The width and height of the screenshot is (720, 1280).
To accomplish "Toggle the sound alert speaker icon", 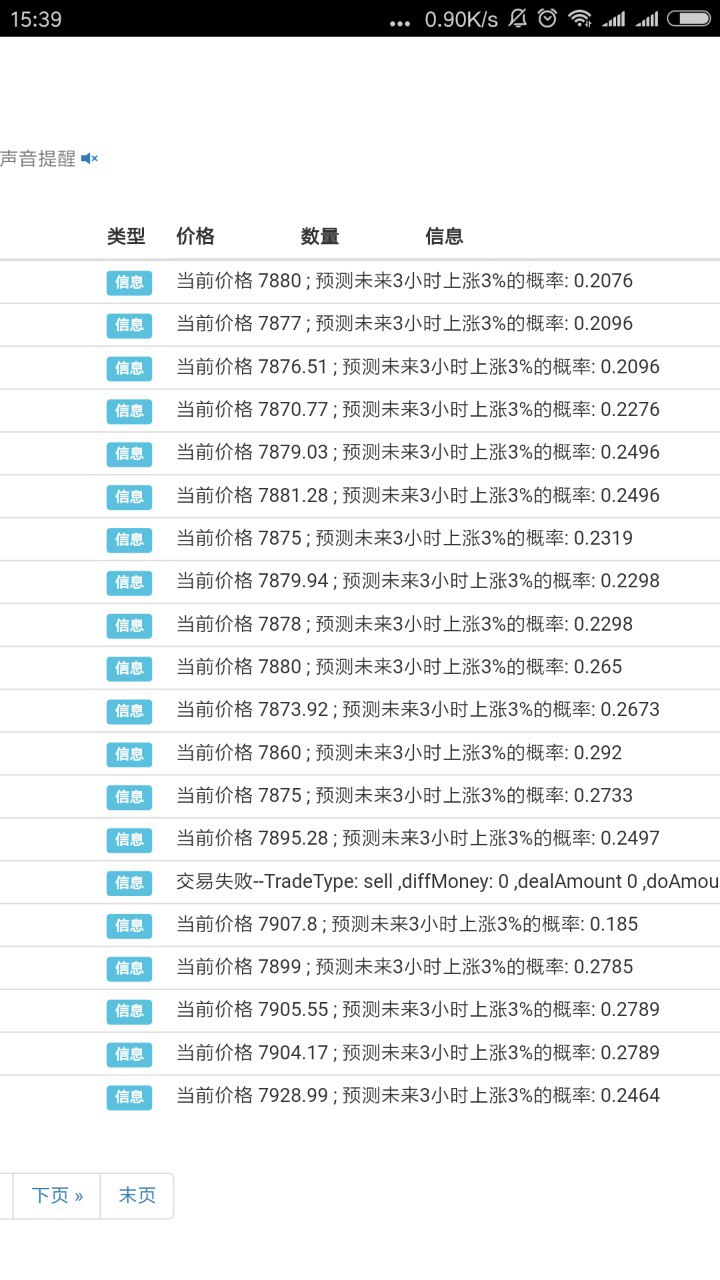I will (89, 159).
